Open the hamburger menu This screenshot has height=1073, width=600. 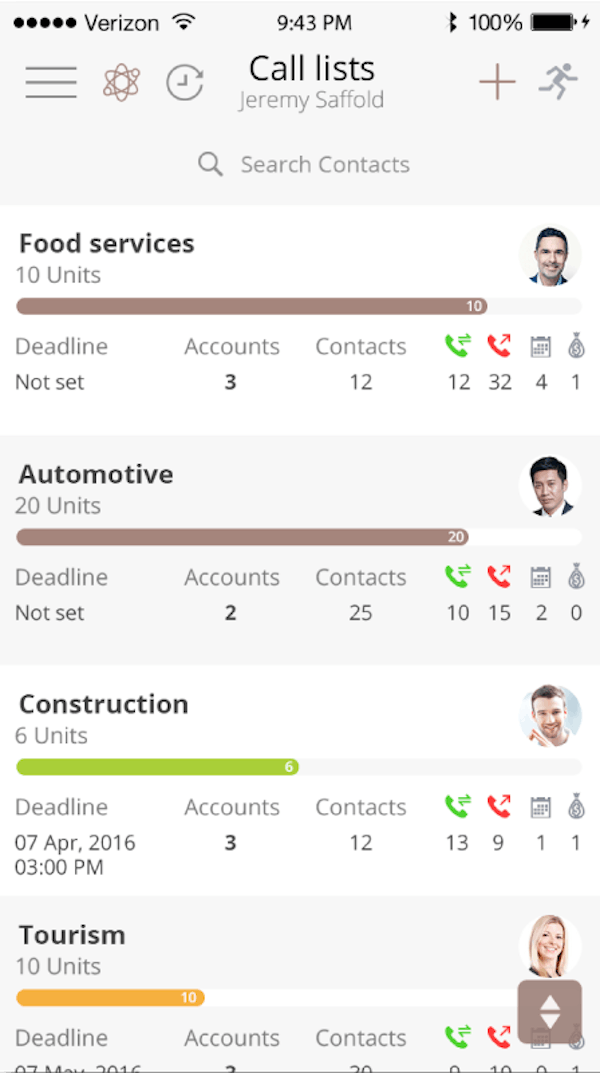click(x=51, y=83)
